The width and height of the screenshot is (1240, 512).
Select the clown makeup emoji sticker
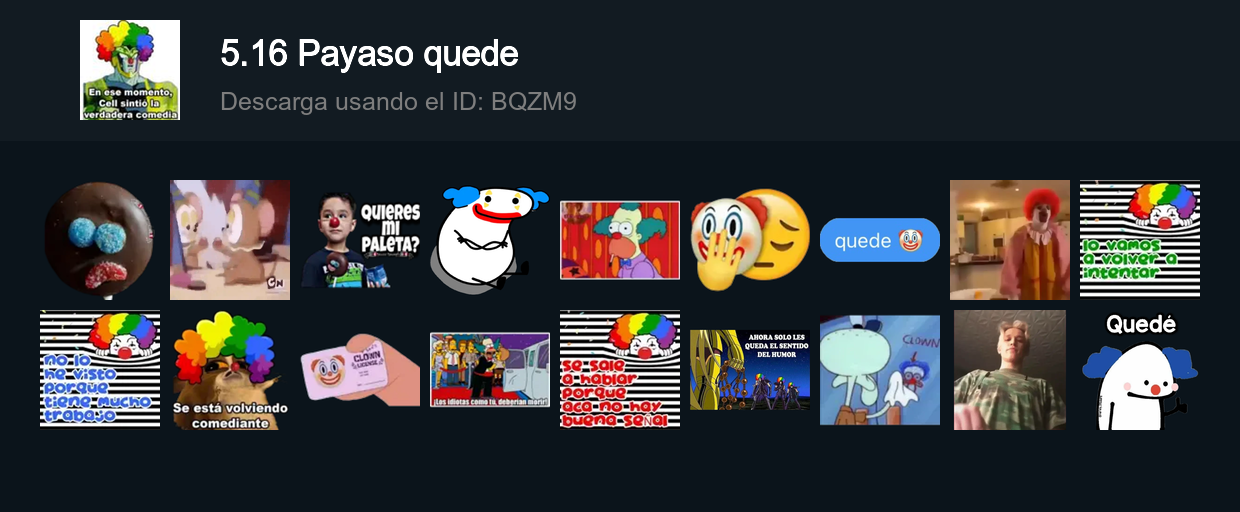(750, 240)
